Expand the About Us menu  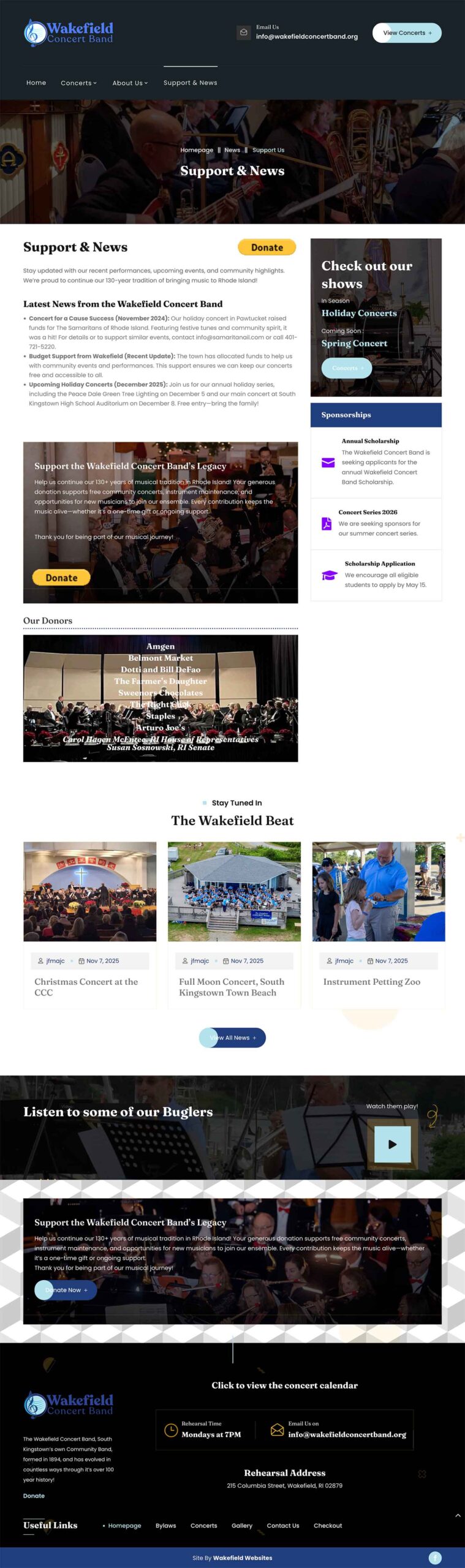click(x=130, y=83)
